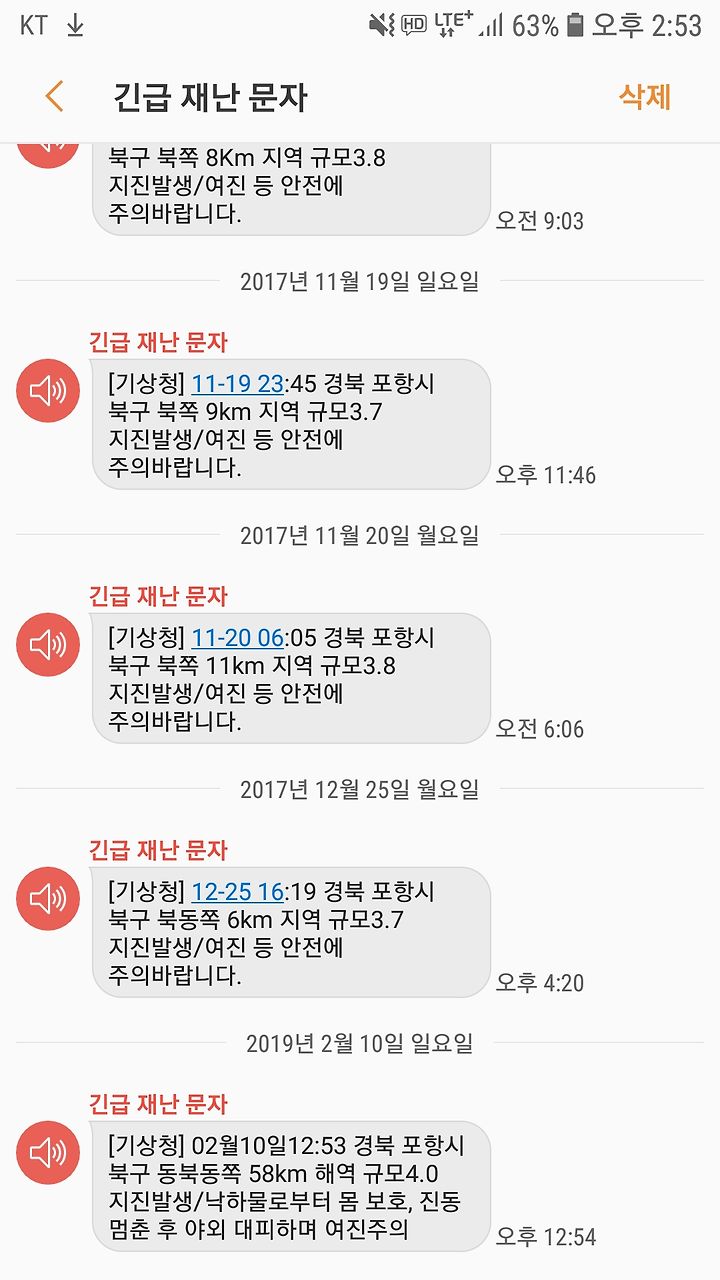The width and height of the screenshot is (720, 1280).
Task: Open the 12-25 16 date link
Action: 238,893
